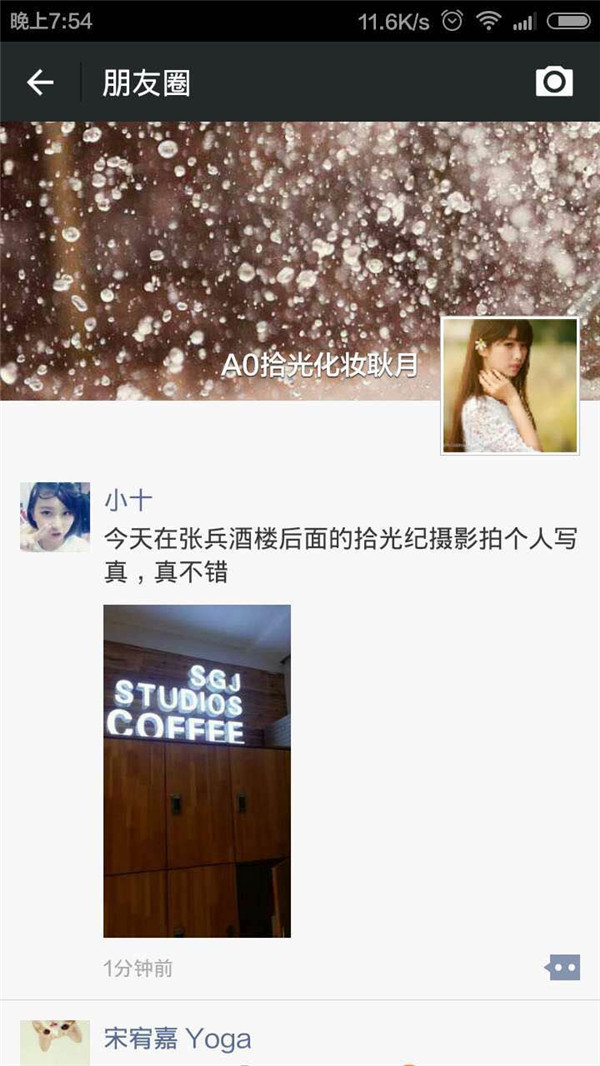
Task: Open 小十's profile by name
Action: tap(128, 499)
